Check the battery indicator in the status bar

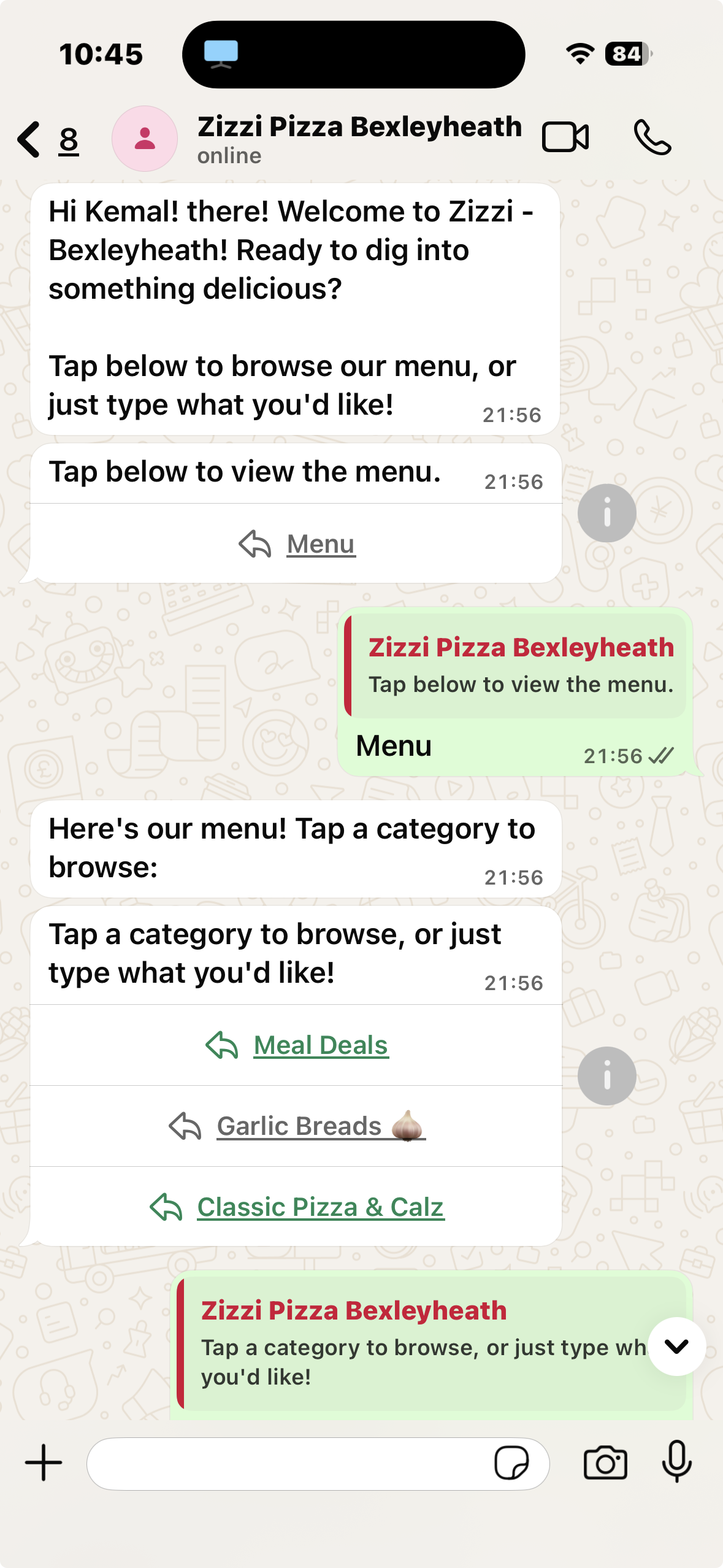[x=627, y=54]
